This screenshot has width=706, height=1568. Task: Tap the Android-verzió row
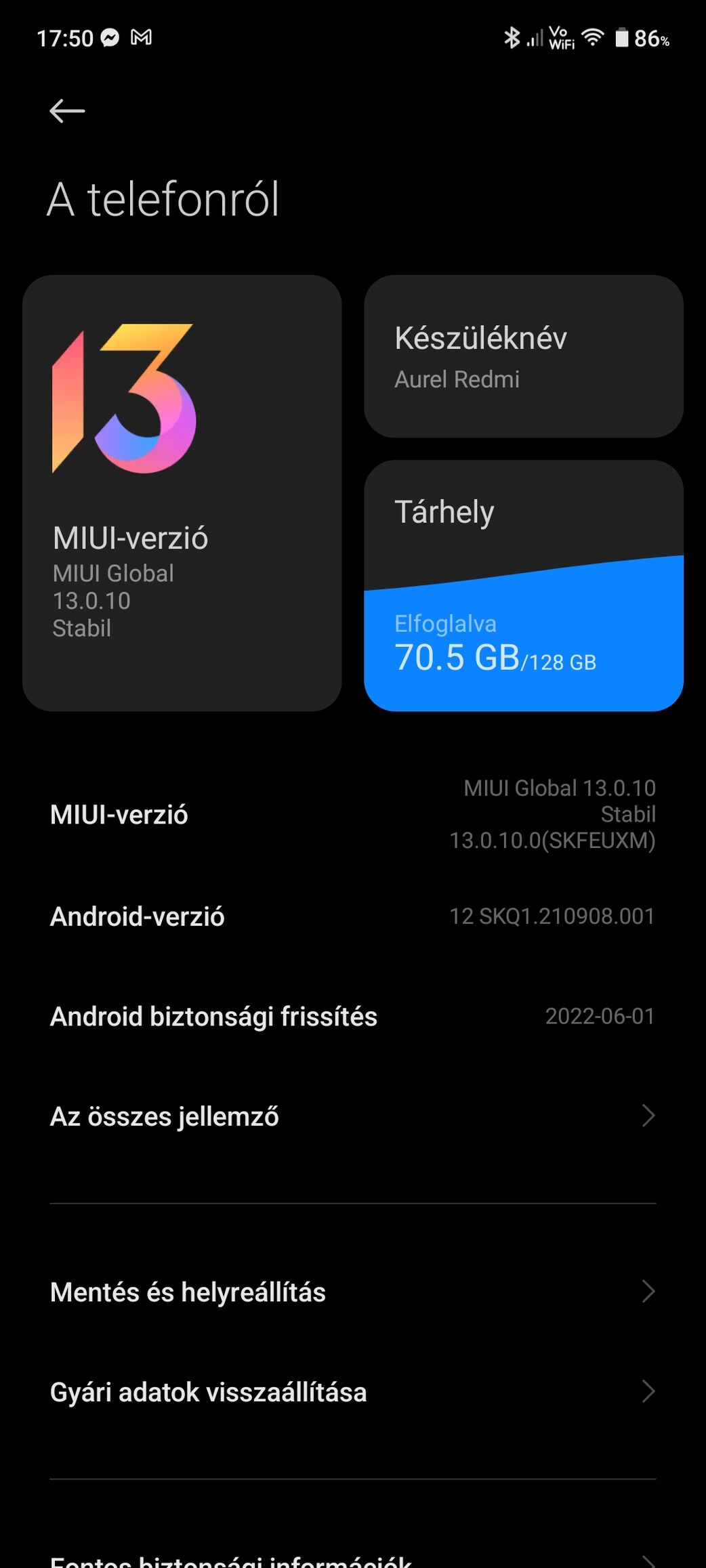pyautogui.click(x=353, y=916)
